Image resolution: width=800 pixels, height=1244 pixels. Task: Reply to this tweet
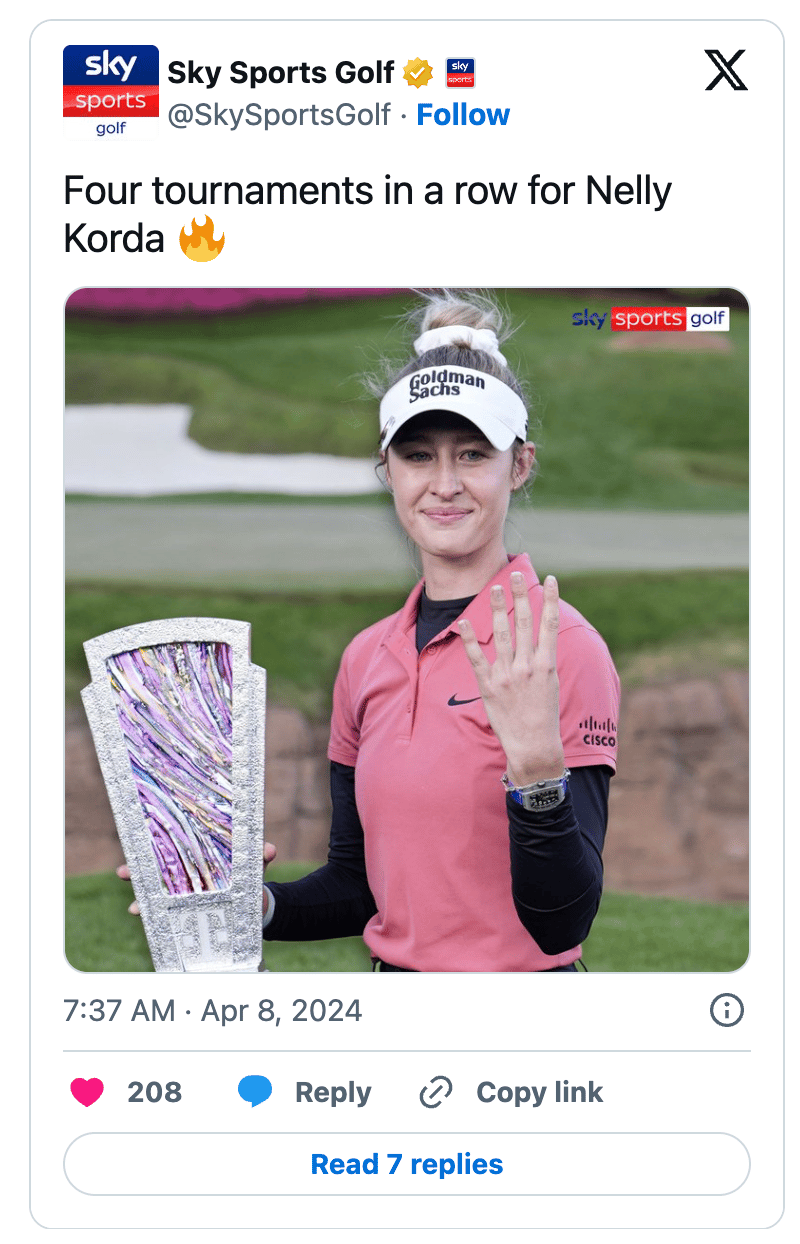click(x=305, y=1092)
